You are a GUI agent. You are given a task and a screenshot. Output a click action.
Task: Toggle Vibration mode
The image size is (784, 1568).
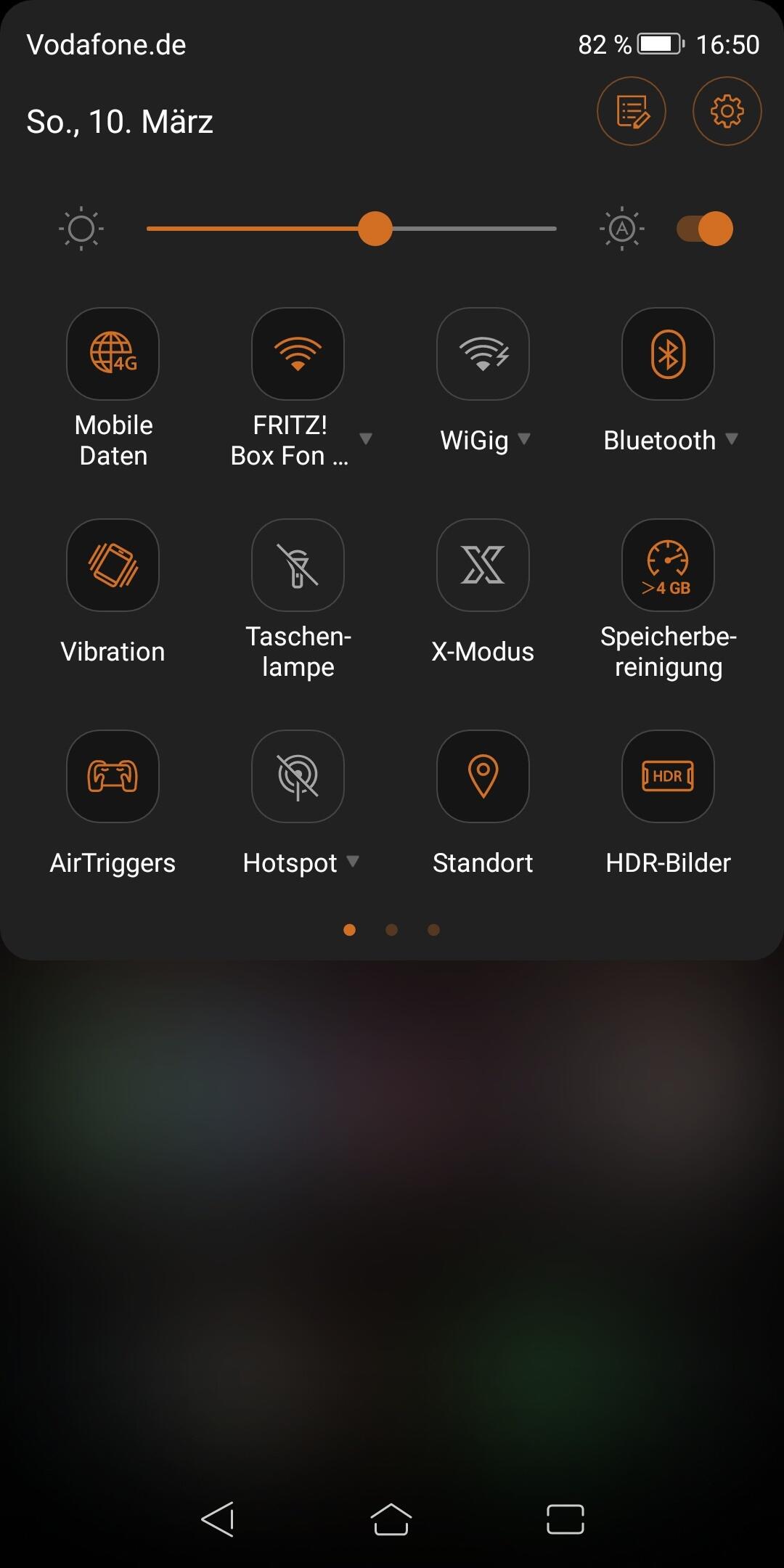(x=113, y=565)
